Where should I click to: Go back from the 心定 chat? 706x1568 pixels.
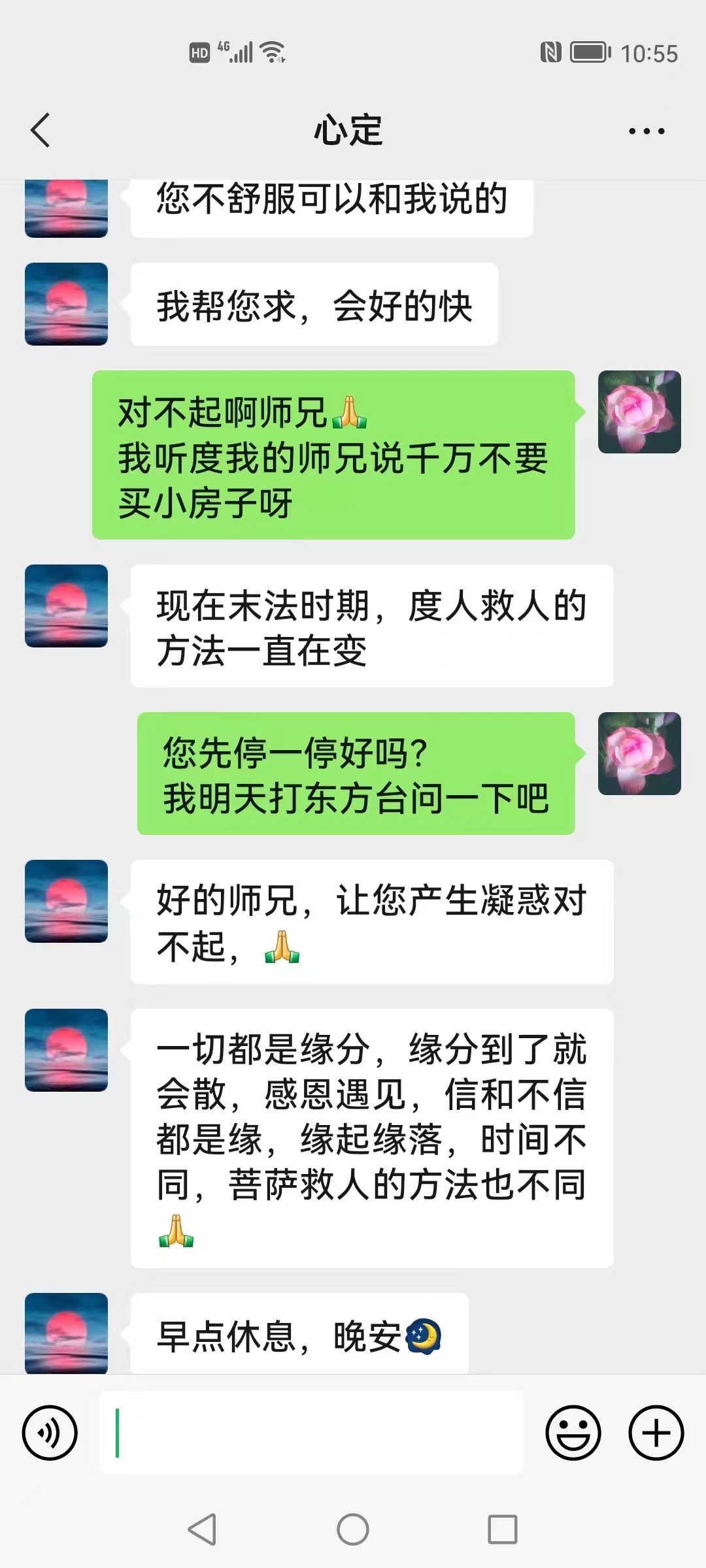(x=41, y=130)
